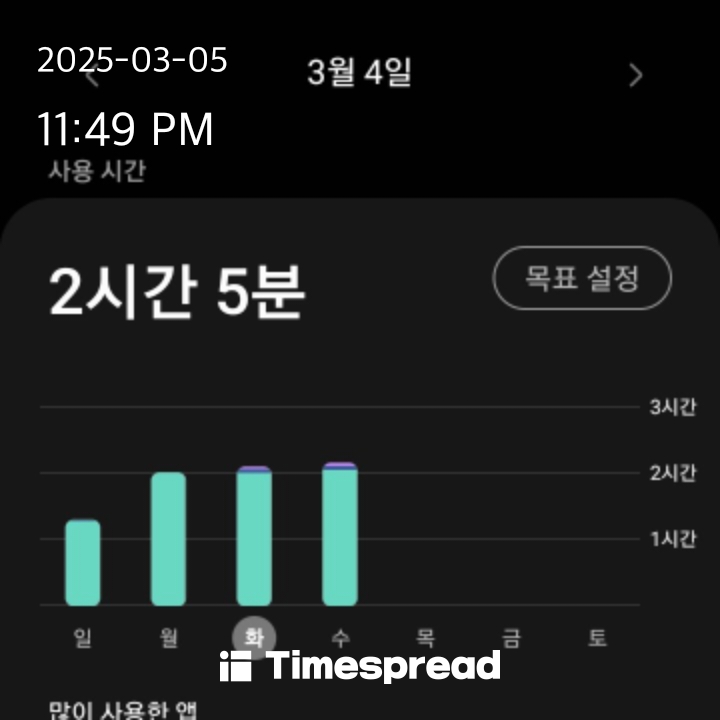Open the 목표 설정 goal button
This screenshot has width=720, height=720.
coord(582,278)
